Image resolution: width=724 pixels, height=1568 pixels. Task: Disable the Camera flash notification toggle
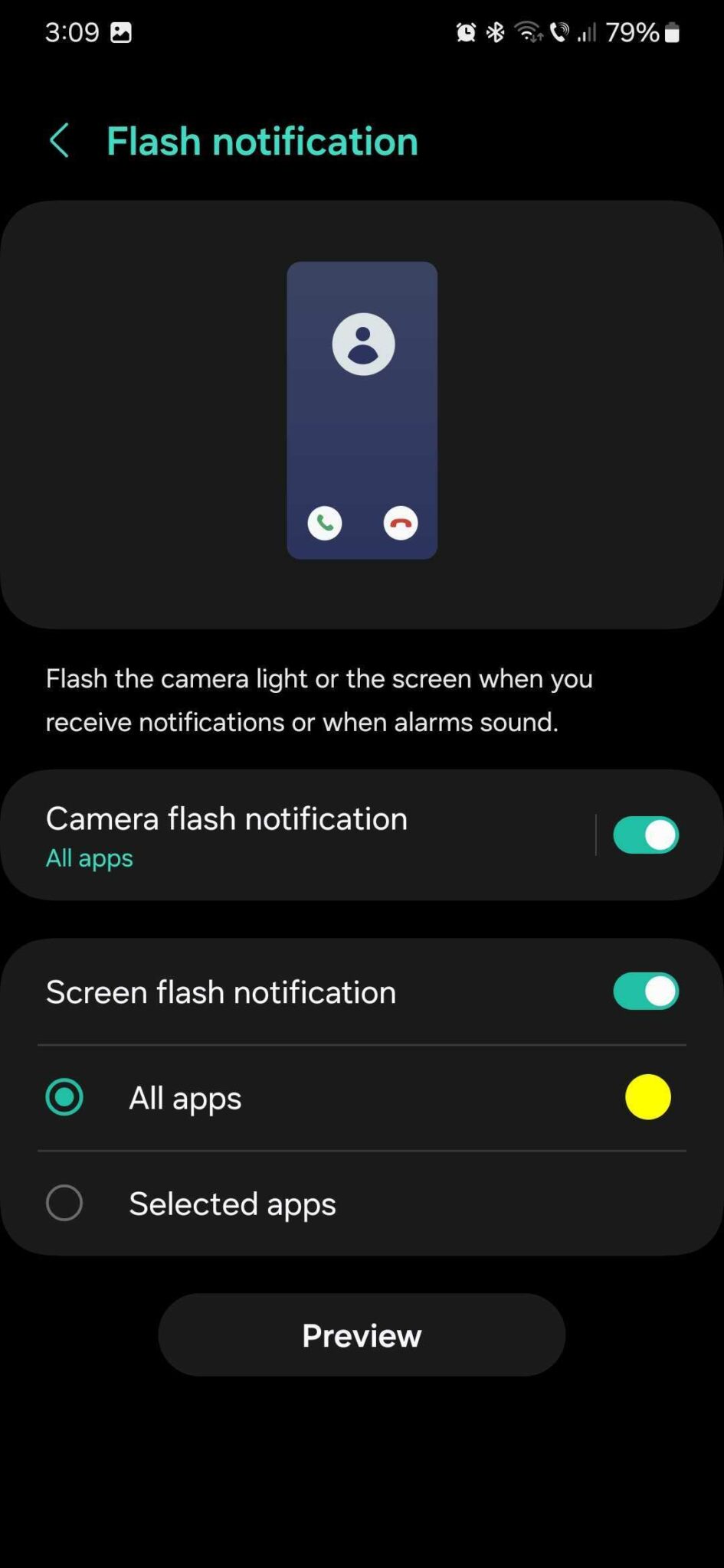tap(645, 835)
